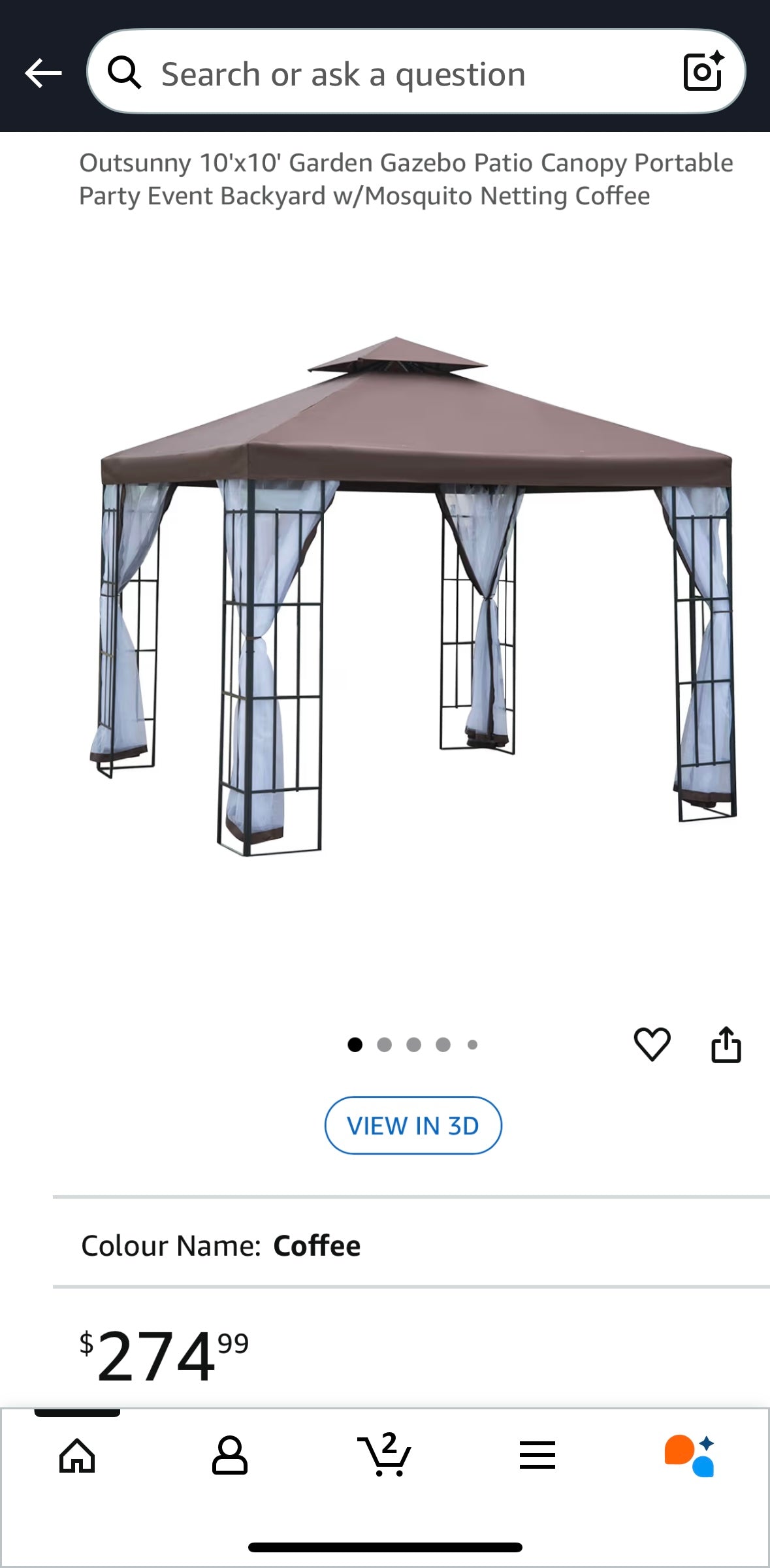770x1568 pixels.
Task: Open the AI assistant chat tab
Action: pos(690,1455)
